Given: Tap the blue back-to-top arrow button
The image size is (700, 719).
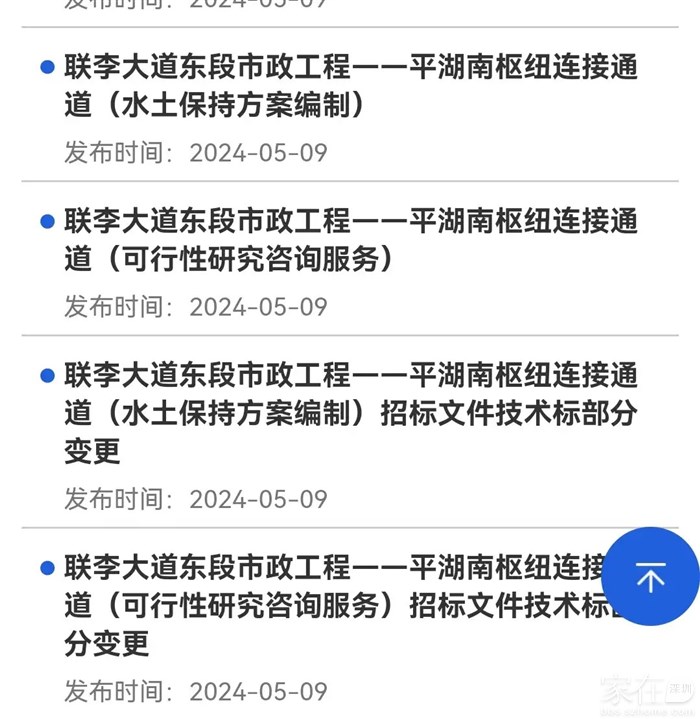Looking at the screenshot, I should tap(650, 576).
